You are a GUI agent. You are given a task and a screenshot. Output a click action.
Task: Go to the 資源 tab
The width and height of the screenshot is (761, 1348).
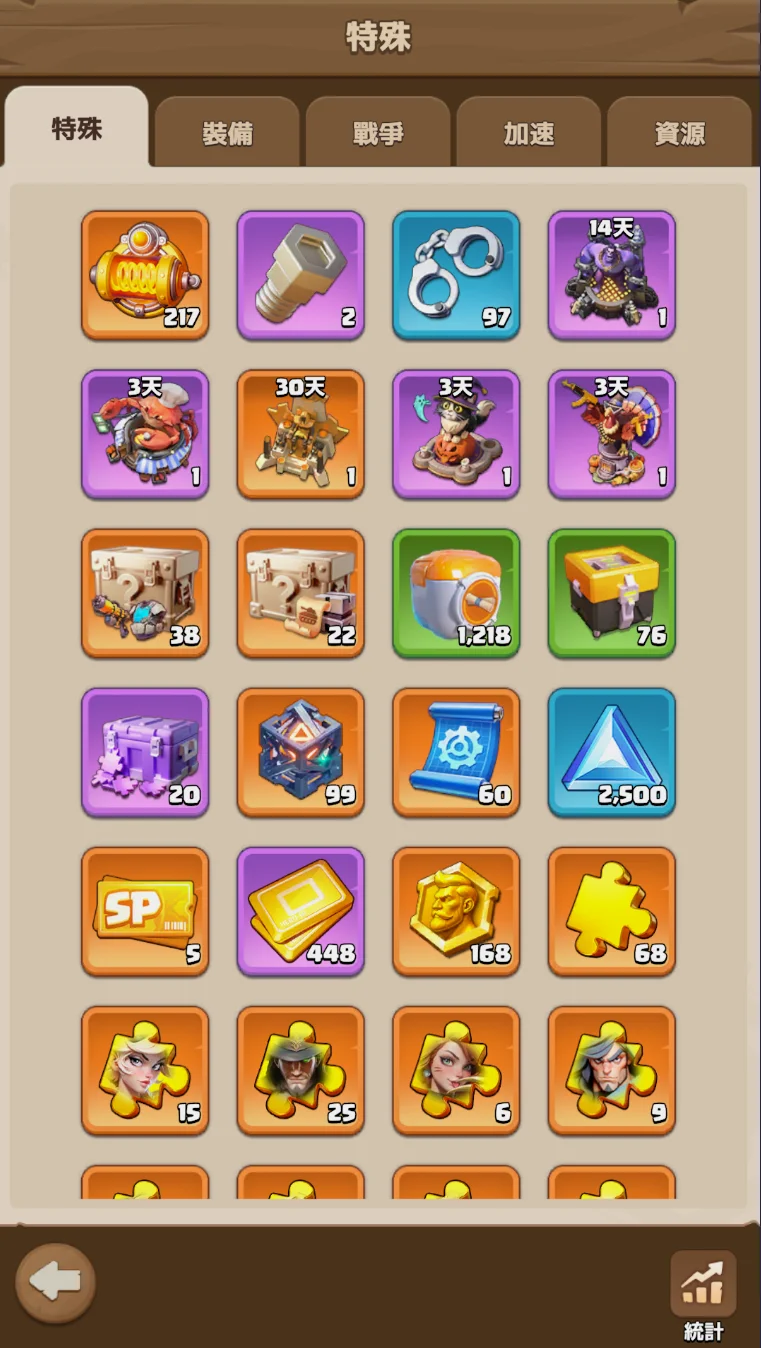[x=680, y=133]
